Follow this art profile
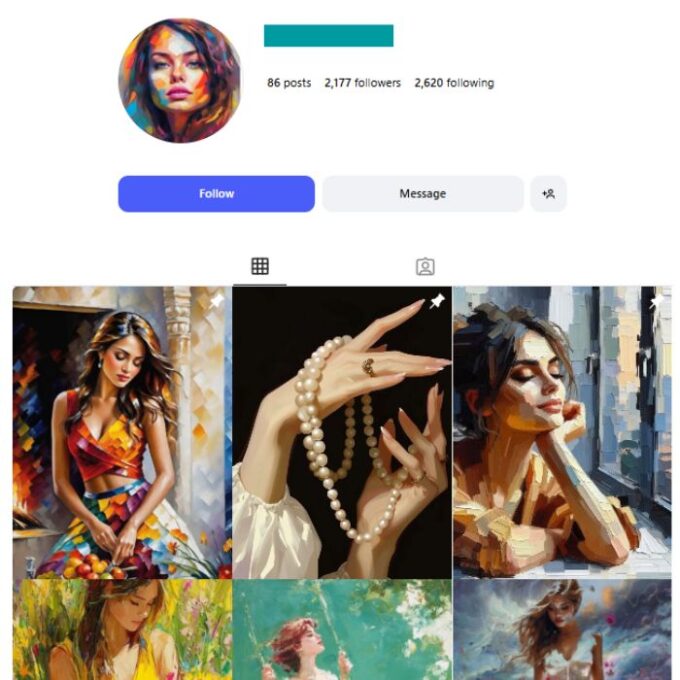The image size is (680, 680). 216,194
